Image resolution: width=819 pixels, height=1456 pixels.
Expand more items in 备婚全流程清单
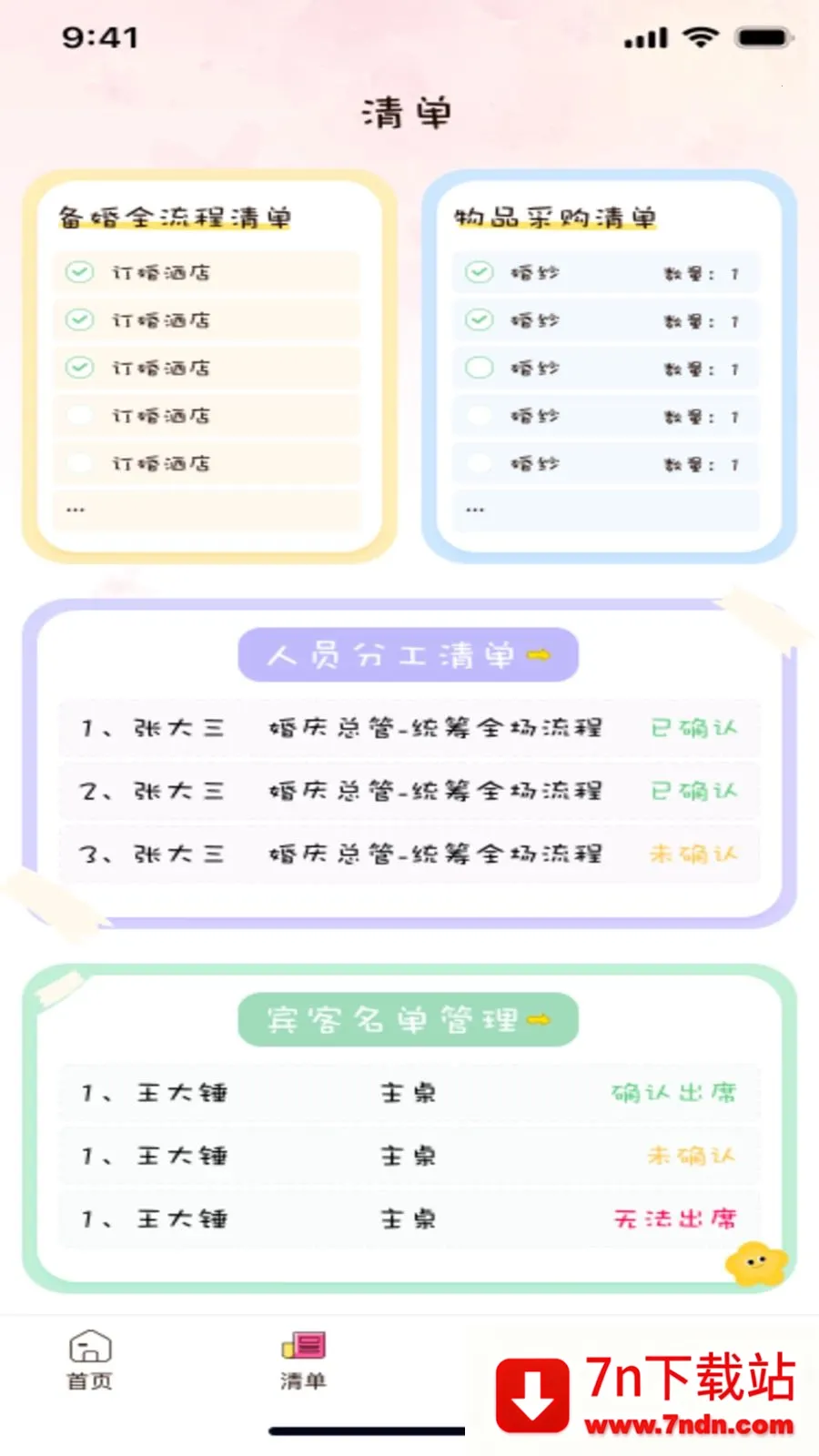pyautogui.click(x=207, y=510)
